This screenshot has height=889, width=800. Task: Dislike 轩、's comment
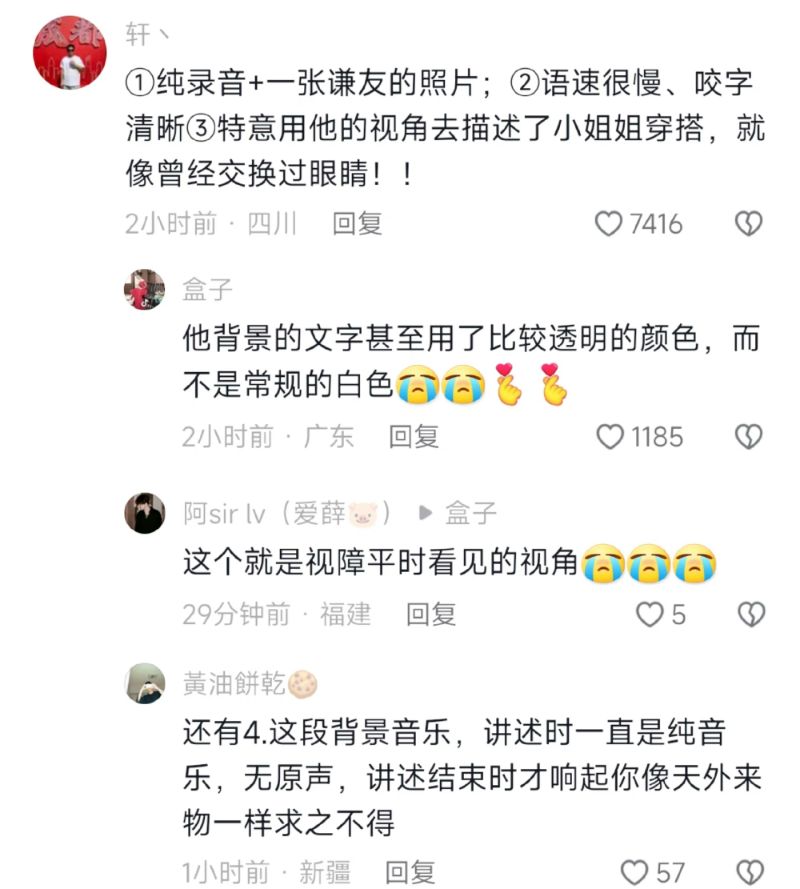(x=748, y=223)
